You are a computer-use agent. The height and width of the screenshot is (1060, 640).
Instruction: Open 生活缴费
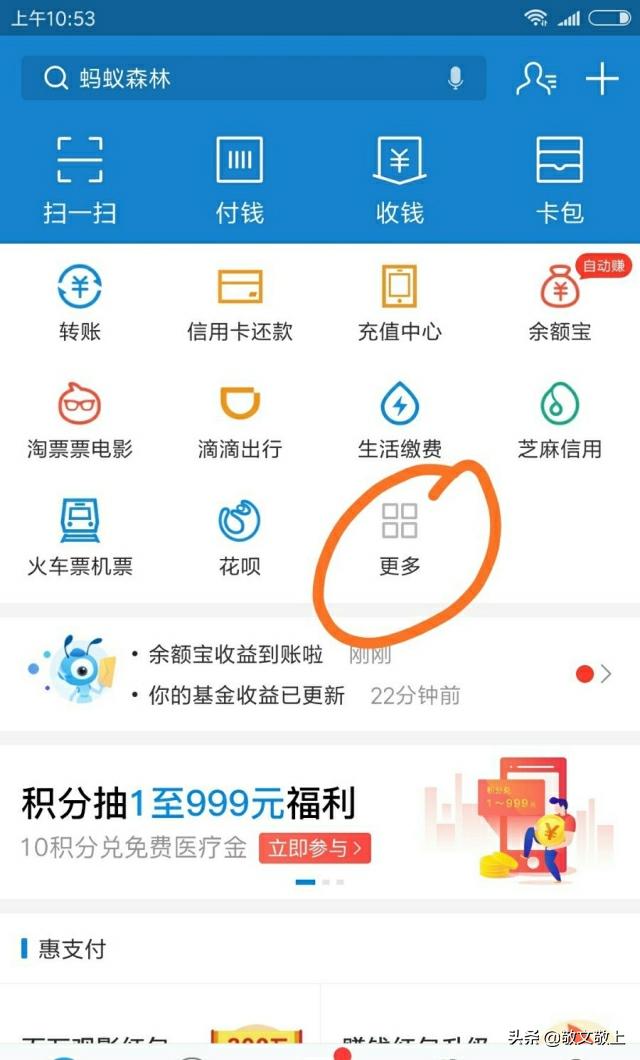click(x=400, y=420)
